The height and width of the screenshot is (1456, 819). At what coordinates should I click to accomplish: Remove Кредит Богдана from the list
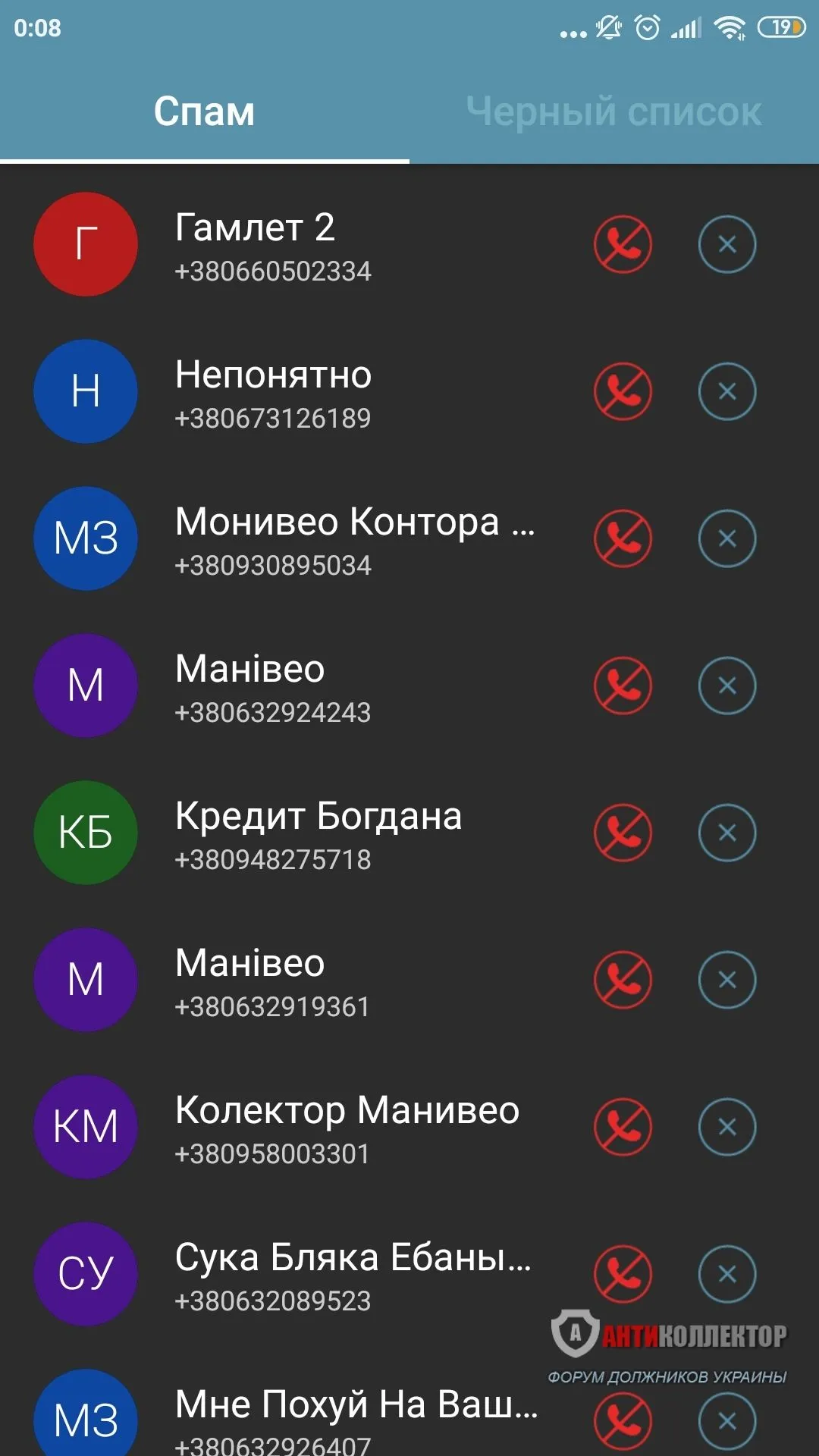coord(726,833)
